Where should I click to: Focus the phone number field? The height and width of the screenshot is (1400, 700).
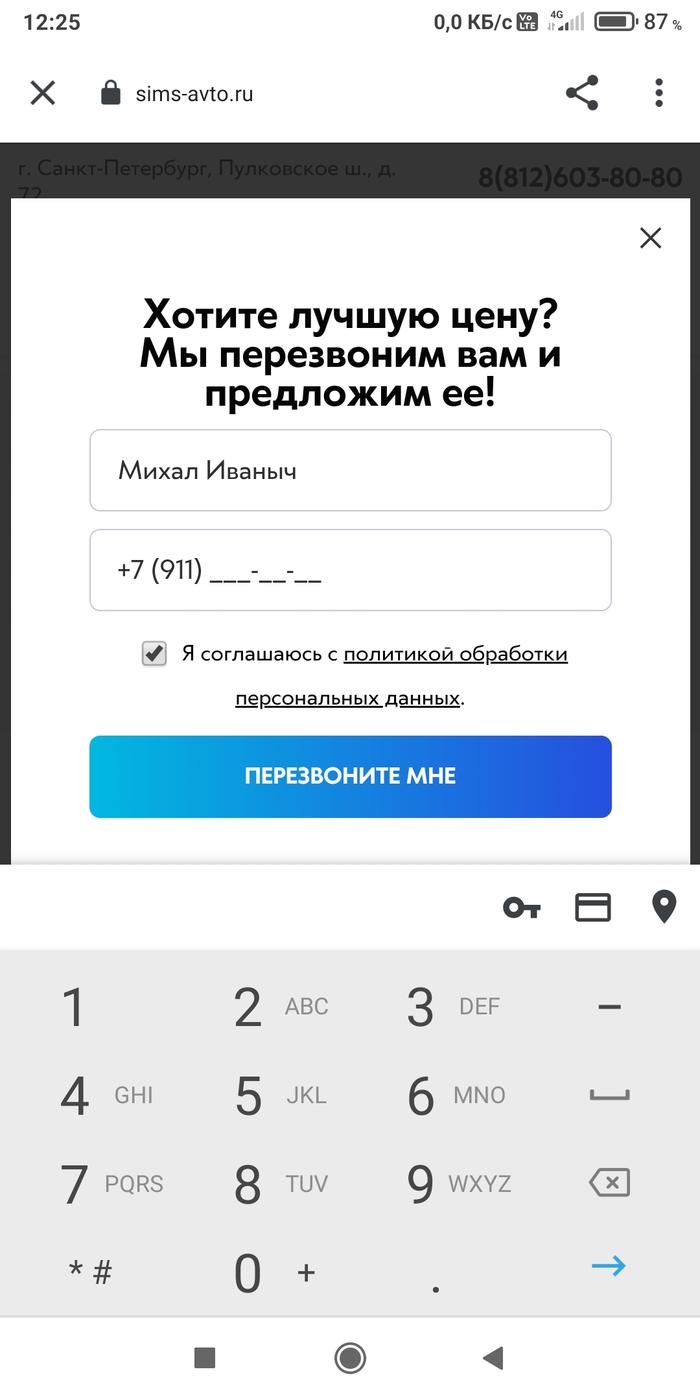coord(350,571)
